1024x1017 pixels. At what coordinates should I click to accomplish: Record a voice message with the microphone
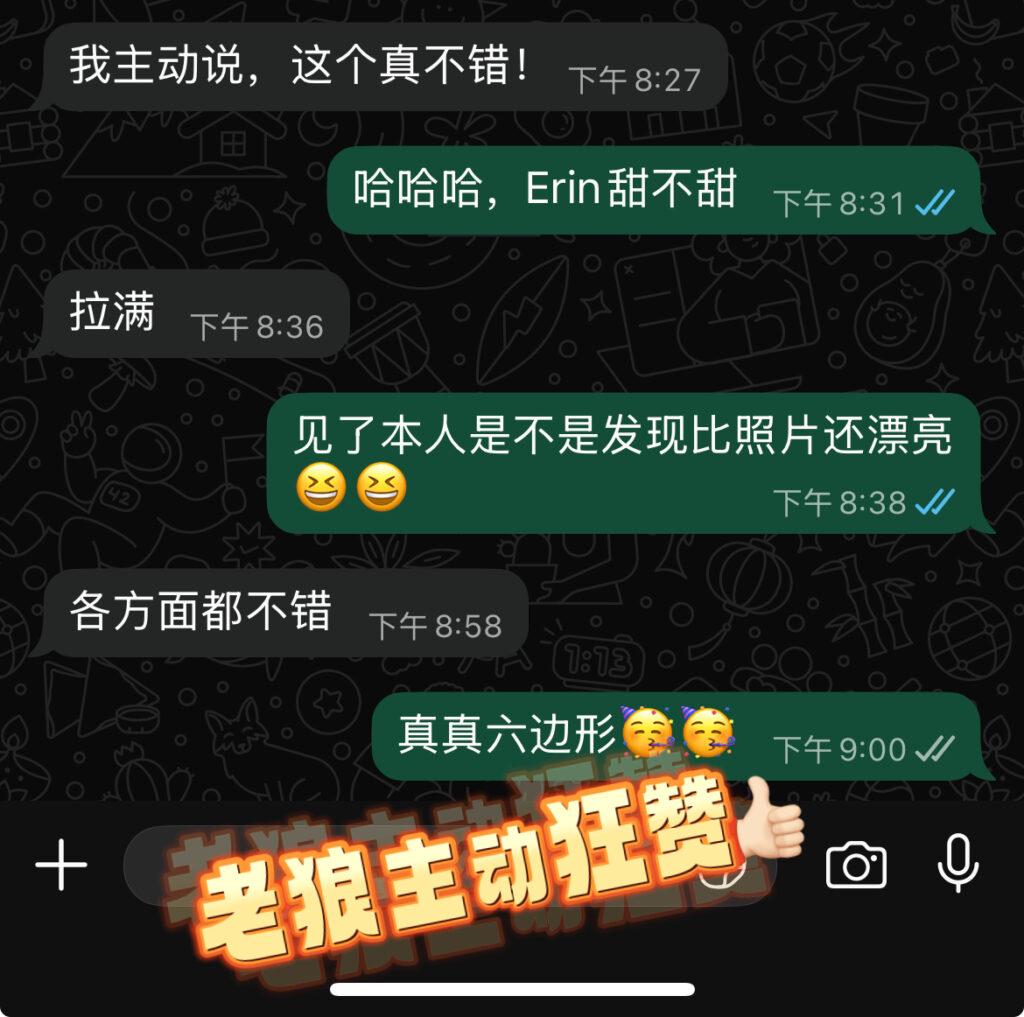click(957, 864)
